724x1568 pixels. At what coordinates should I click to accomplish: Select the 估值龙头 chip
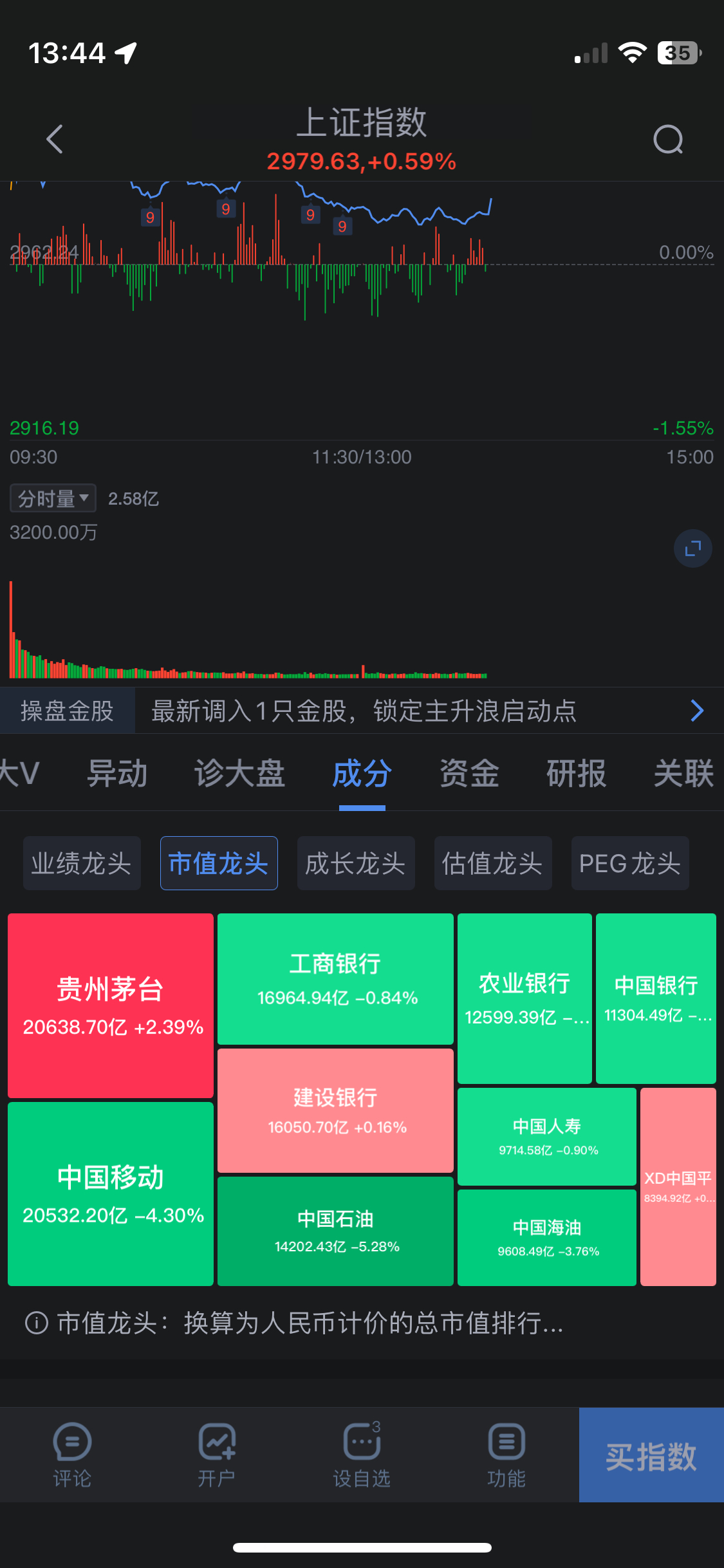(x=493, y=863)
